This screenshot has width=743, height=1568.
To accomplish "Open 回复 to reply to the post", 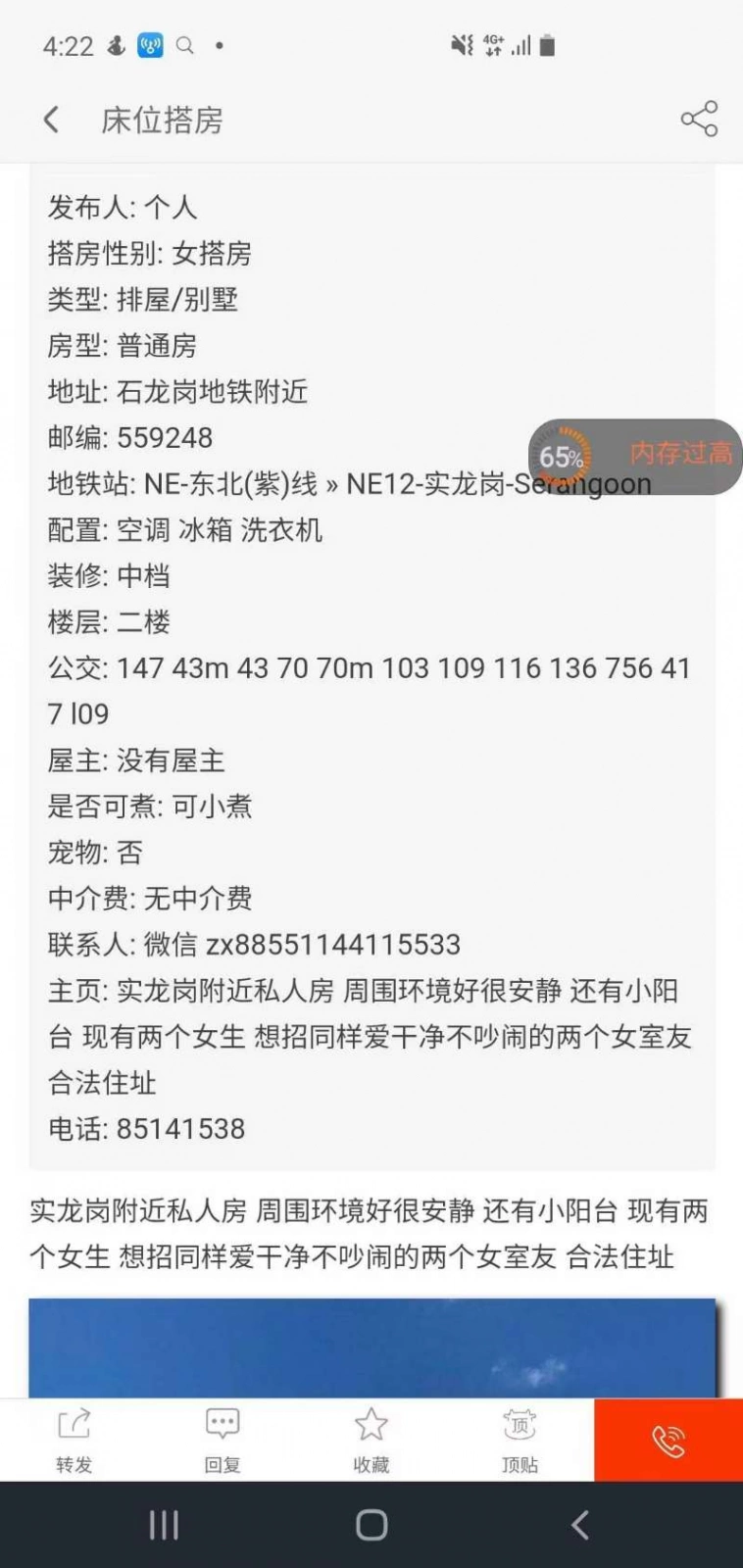I will pos(223,1440).
